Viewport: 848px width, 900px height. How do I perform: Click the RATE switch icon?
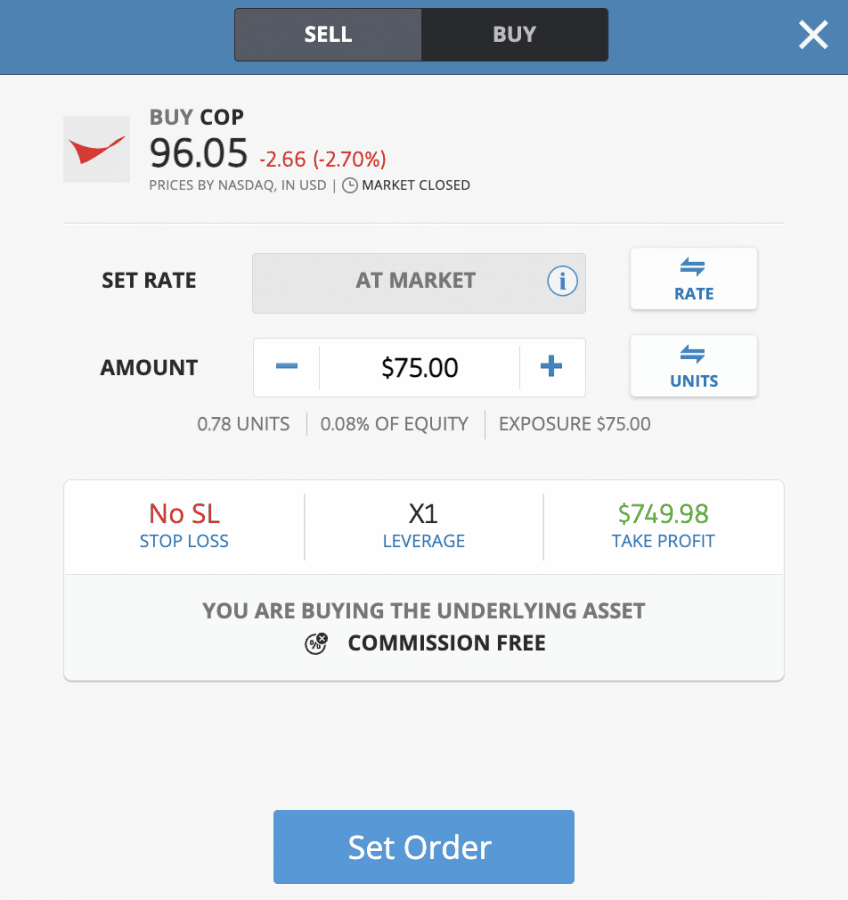pyautogui.click(x=693, y=268)
